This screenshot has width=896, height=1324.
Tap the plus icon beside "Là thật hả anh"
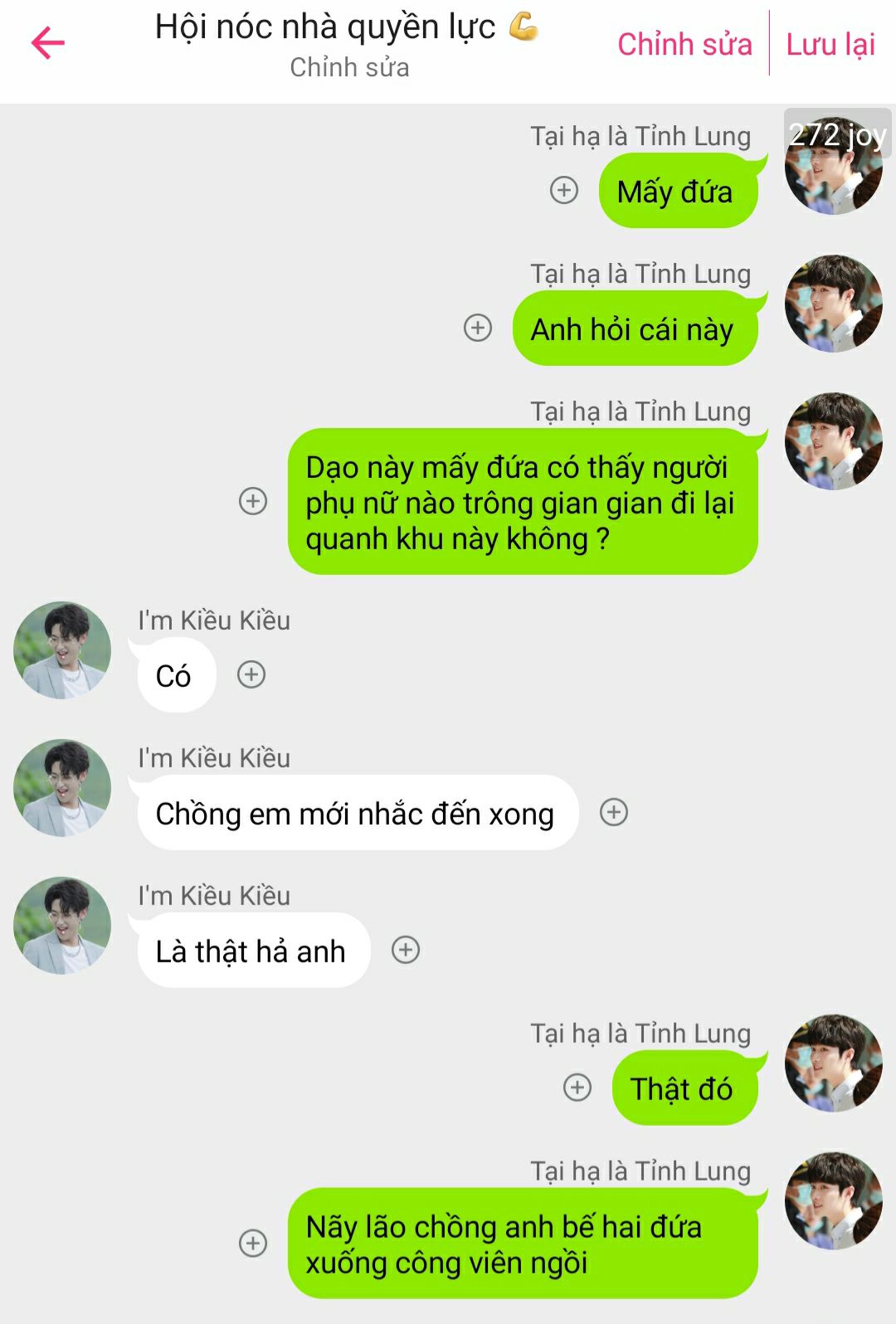[x=406, y=950]
